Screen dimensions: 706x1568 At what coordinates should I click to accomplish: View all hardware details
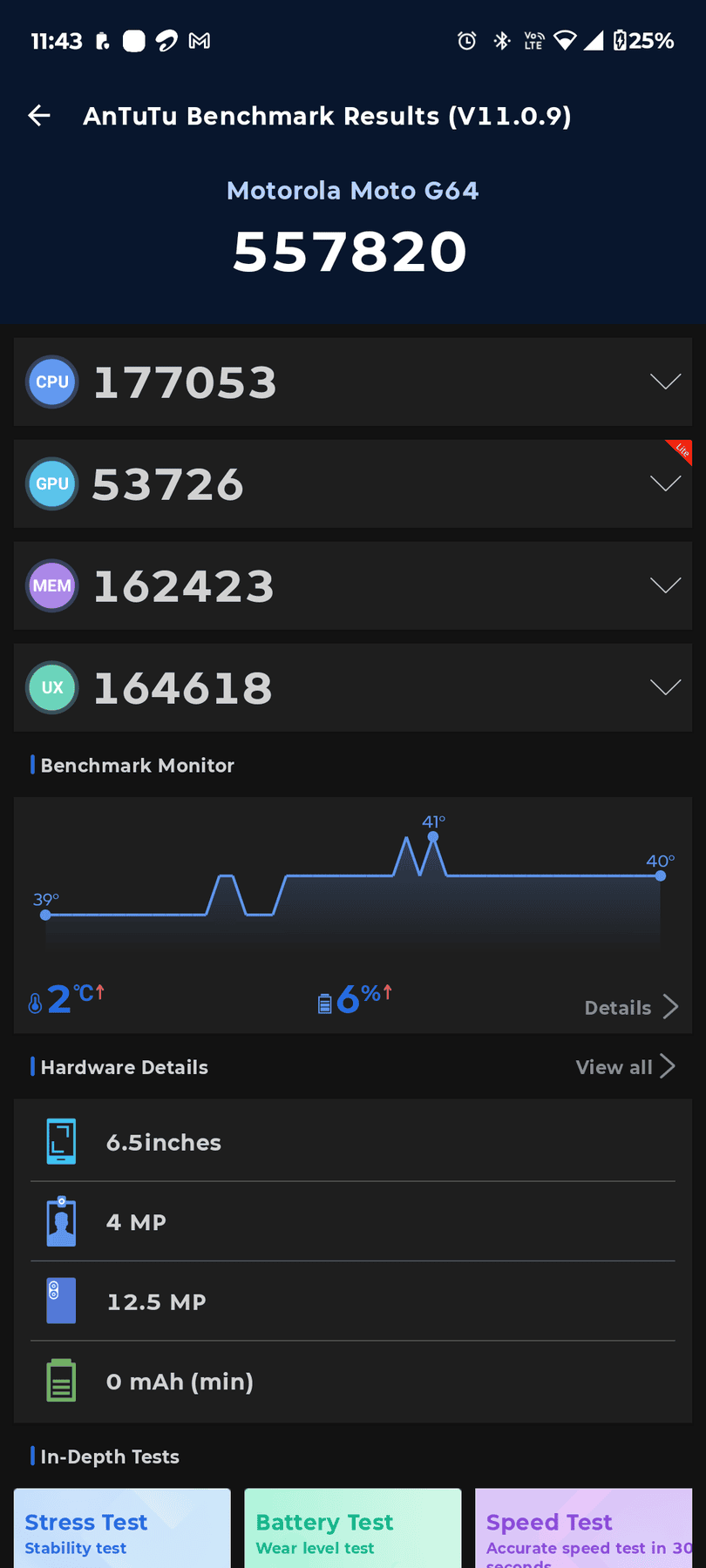coord(625,1066)
